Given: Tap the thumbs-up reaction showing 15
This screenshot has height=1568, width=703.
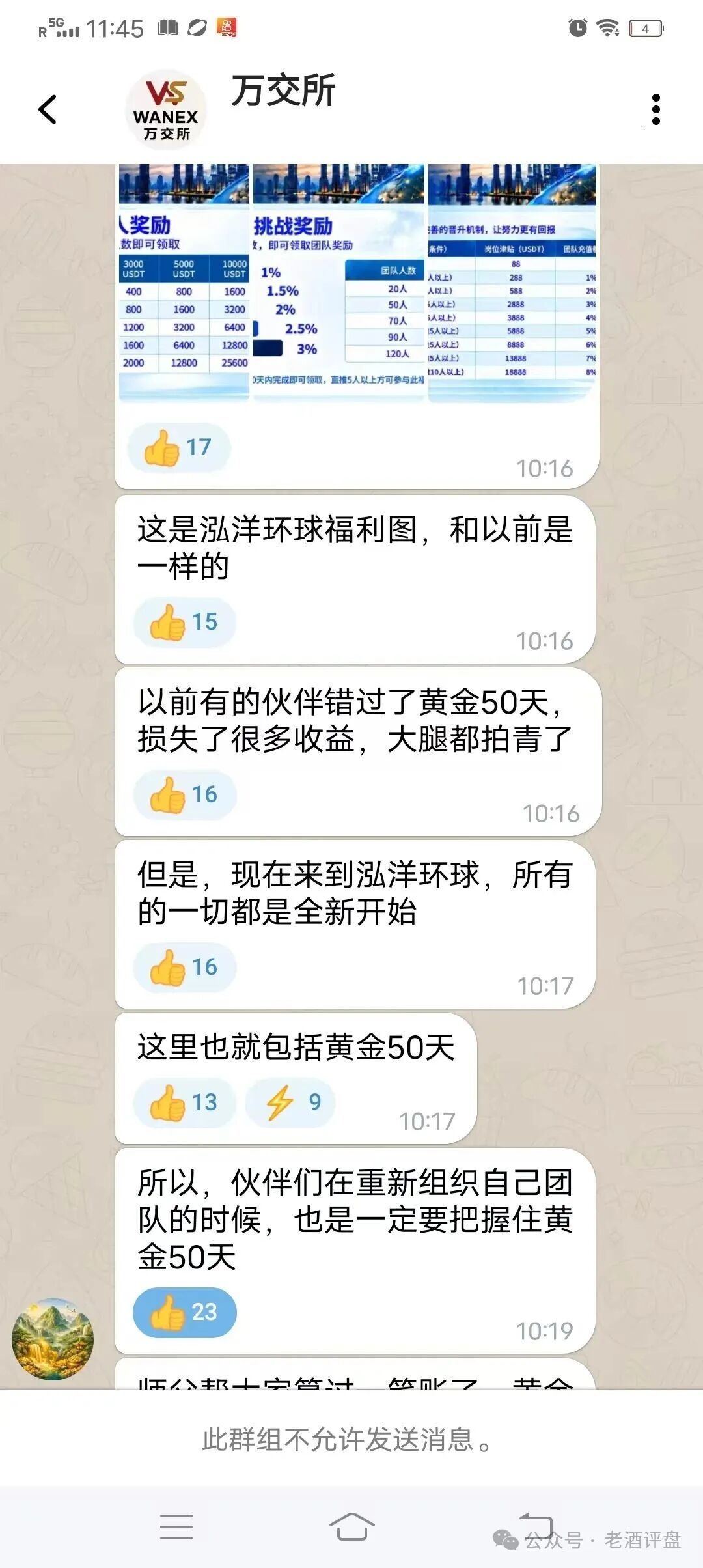Looking at the screenshot, I should (x=184, y=622).
